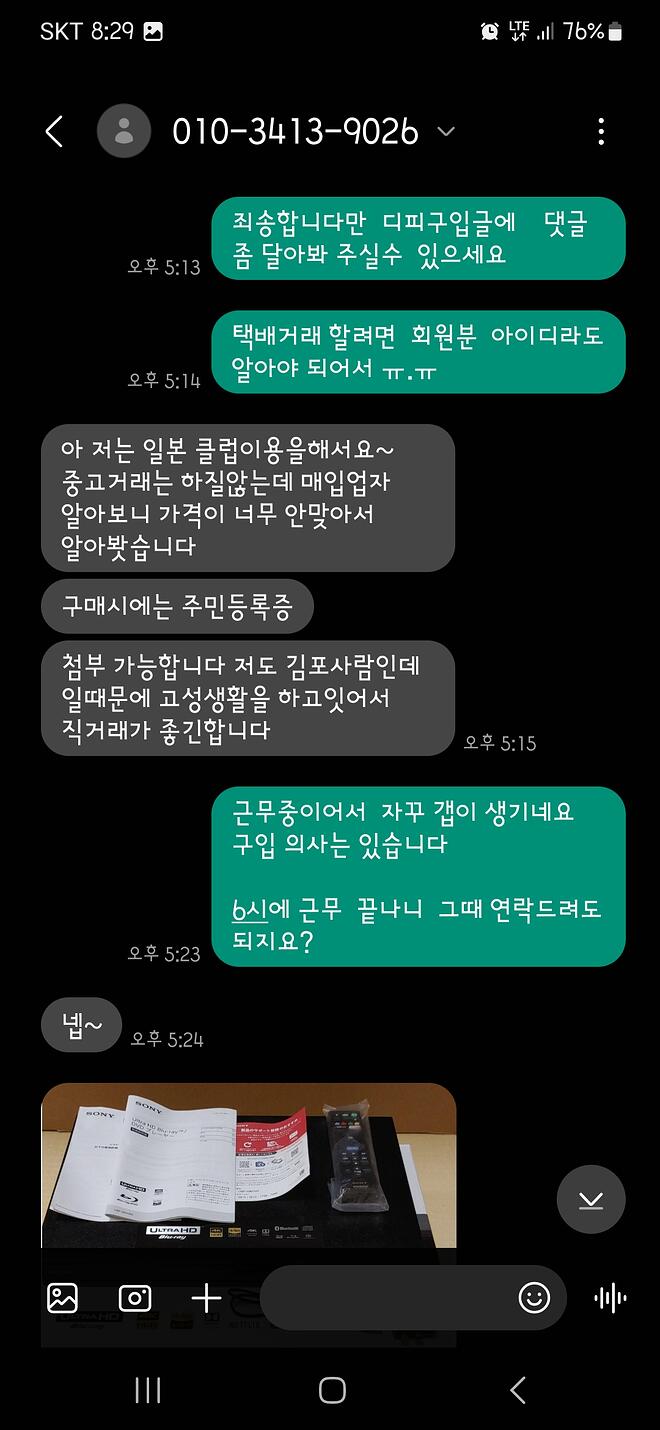Tap the plus icon for more attachments

tap(207, 1298)
